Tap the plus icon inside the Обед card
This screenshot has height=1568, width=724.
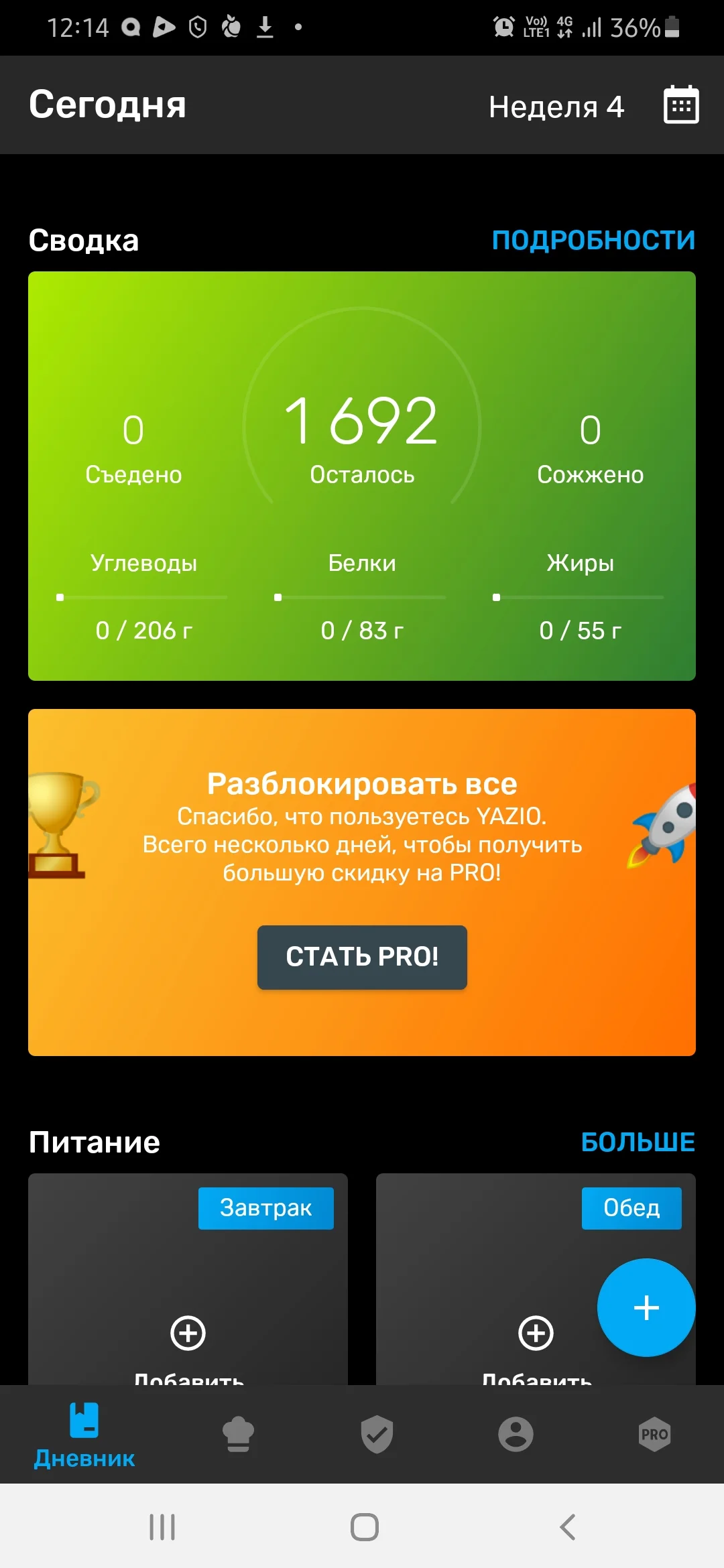536,1334
